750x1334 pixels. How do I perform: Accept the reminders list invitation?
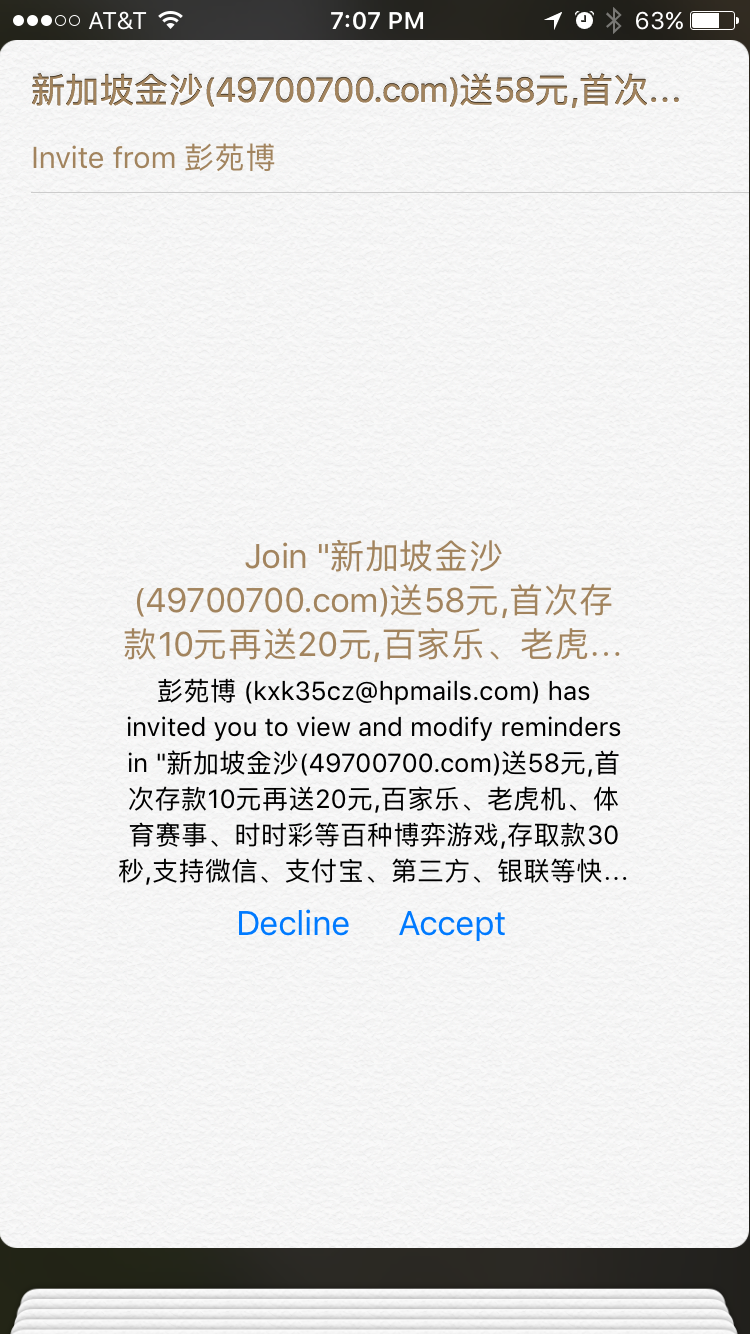[452, 923]
